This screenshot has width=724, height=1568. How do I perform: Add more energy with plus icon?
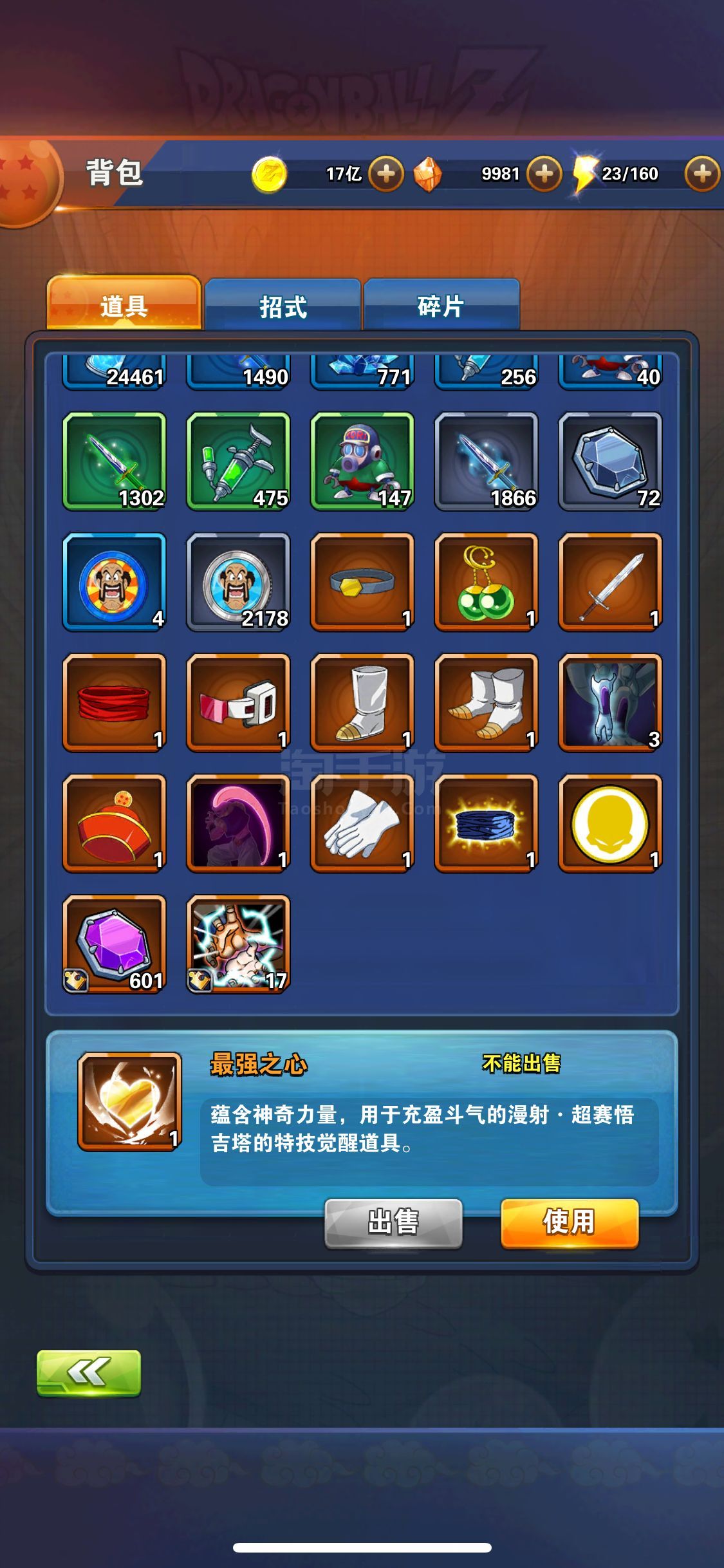click(702, 174)
